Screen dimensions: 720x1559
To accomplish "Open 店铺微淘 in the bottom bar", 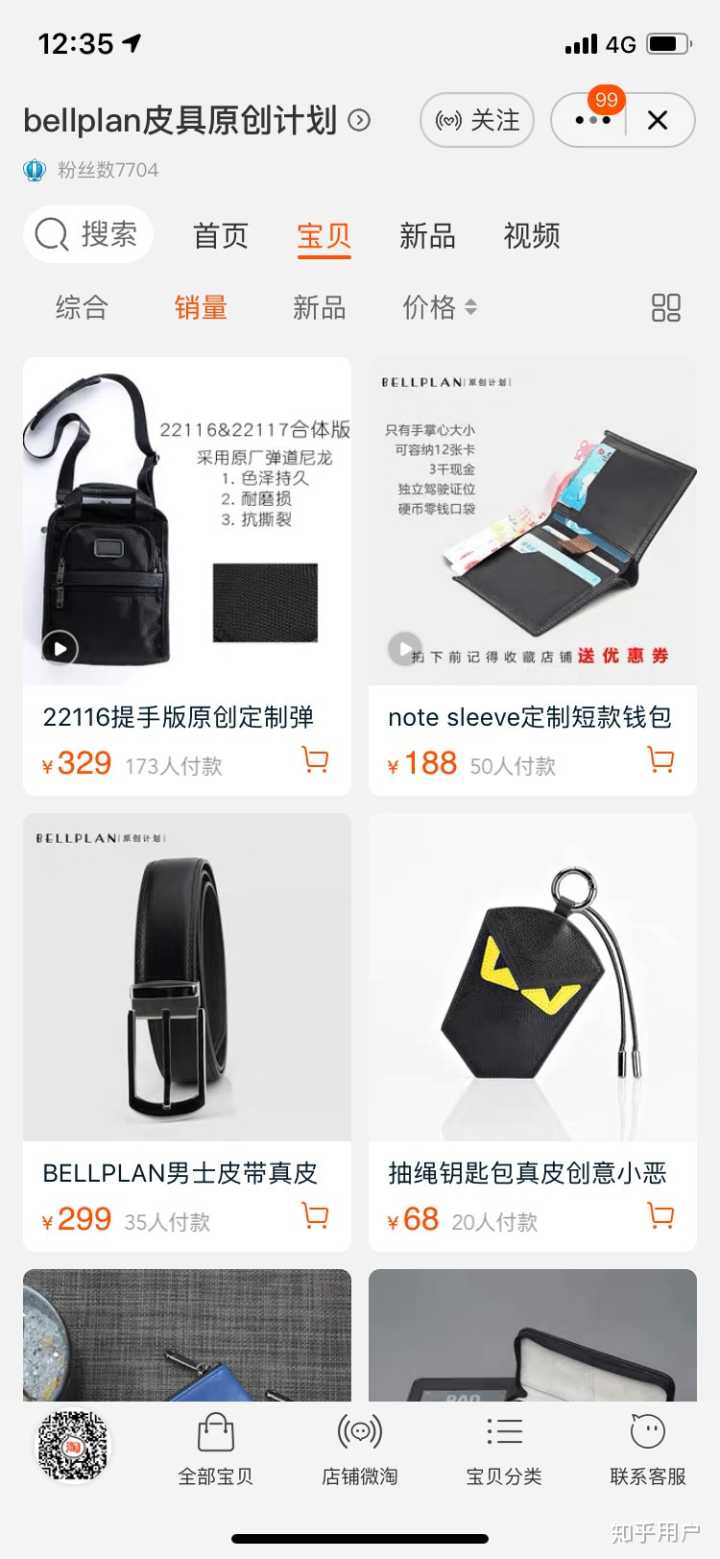I will pos(359,1449).
